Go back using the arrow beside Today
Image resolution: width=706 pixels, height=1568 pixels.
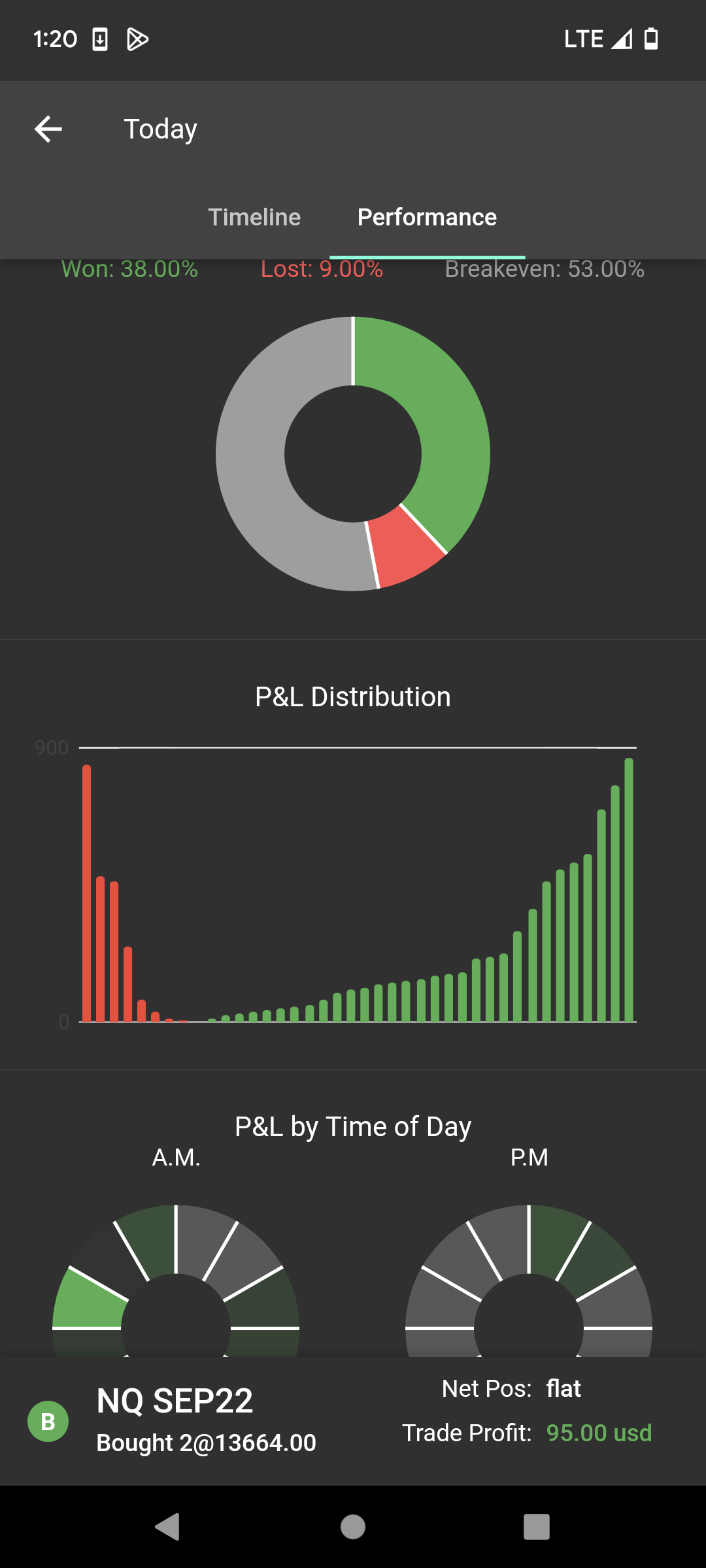(48, 129)
